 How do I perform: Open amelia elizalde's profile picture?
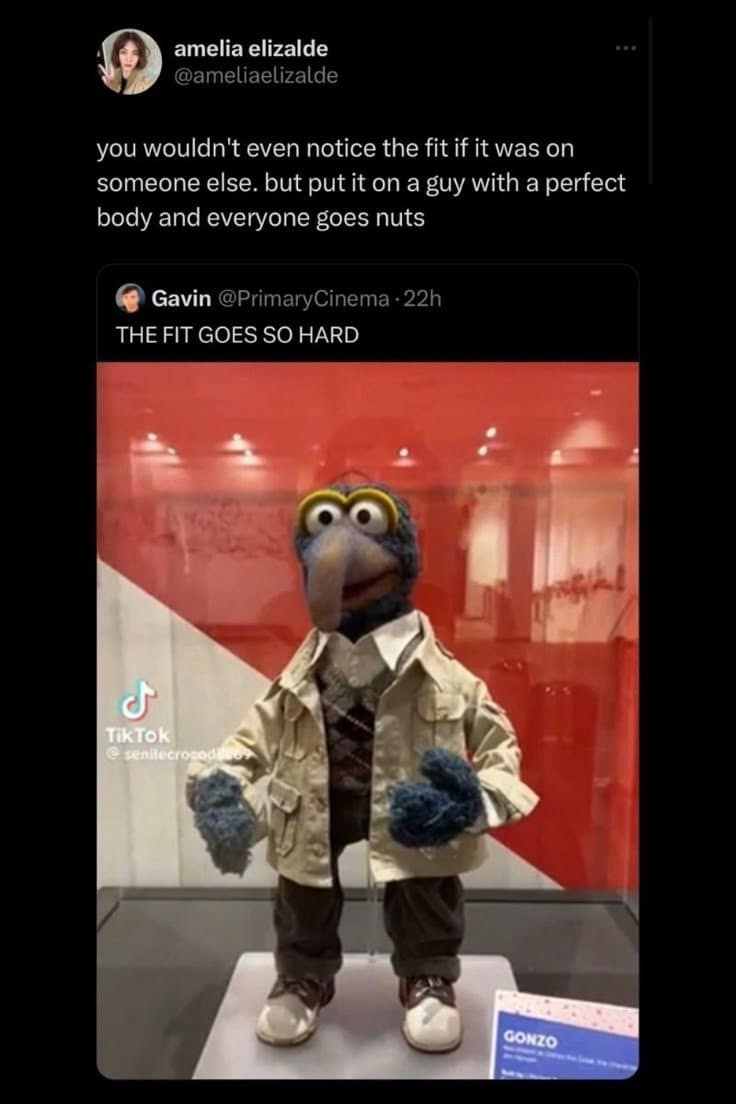(x=130, y=61)
